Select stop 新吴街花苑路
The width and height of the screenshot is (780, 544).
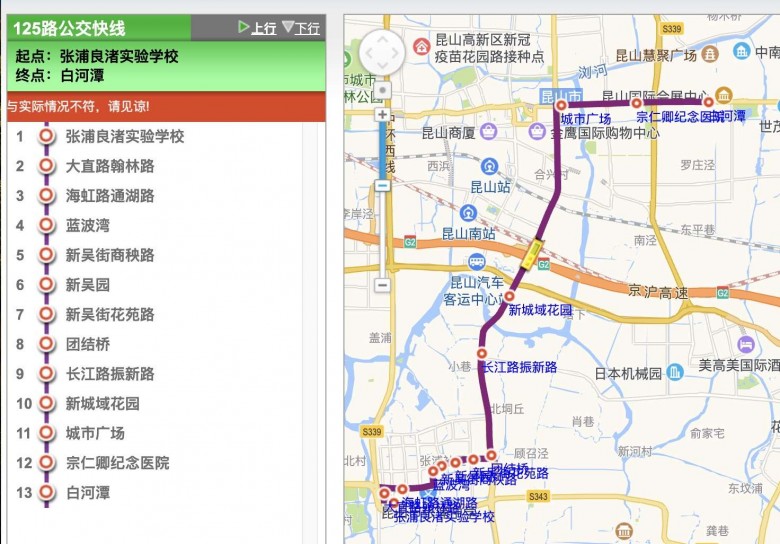109,314
